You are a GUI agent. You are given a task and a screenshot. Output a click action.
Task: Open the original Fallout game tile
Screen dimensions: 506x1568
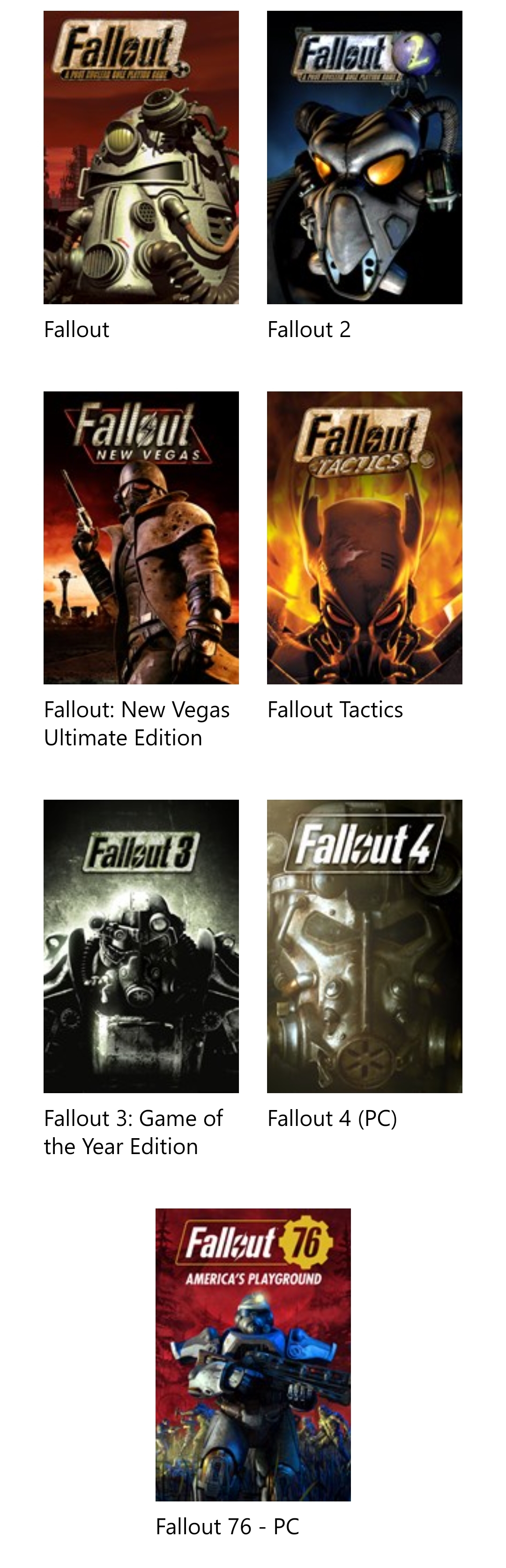[141, 158]
